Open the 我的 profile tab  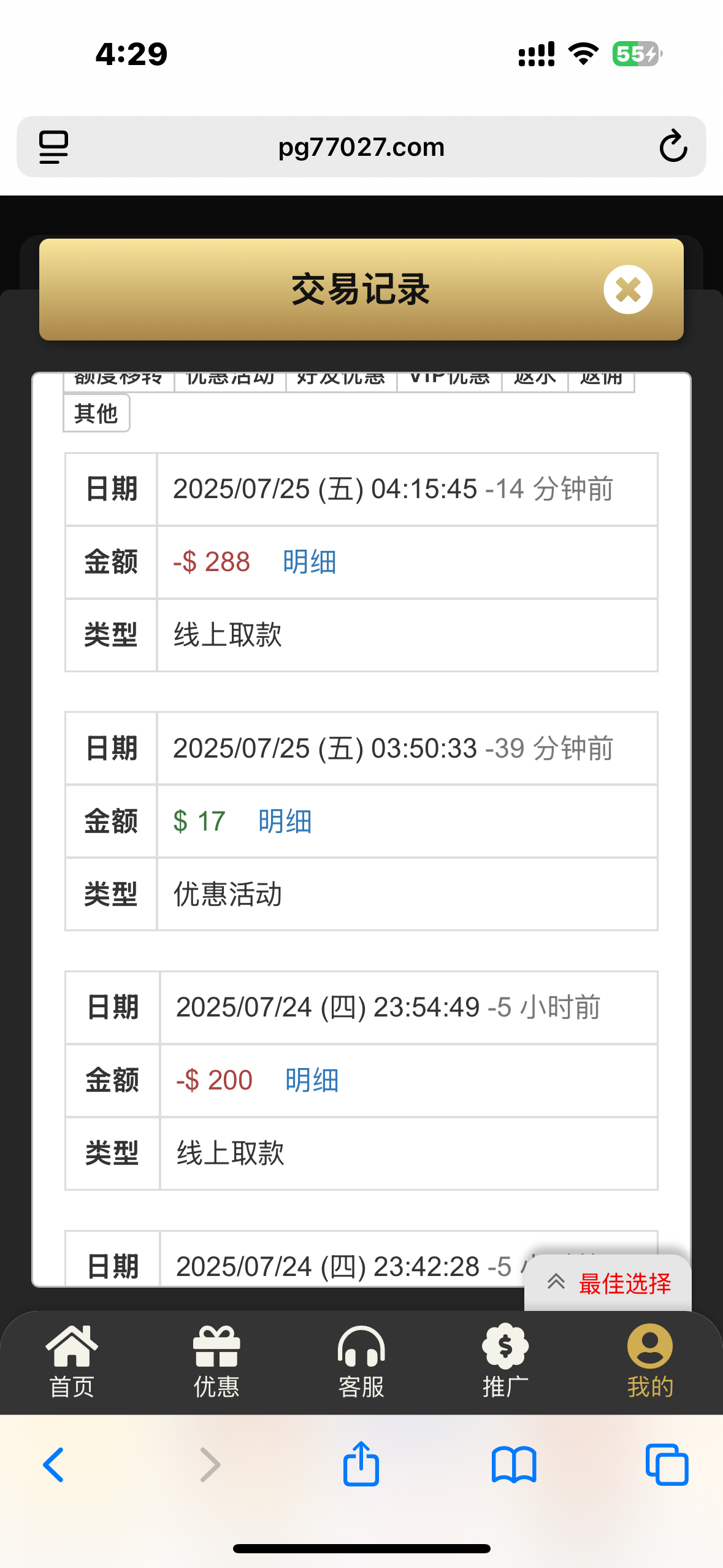click(650, 1362)
